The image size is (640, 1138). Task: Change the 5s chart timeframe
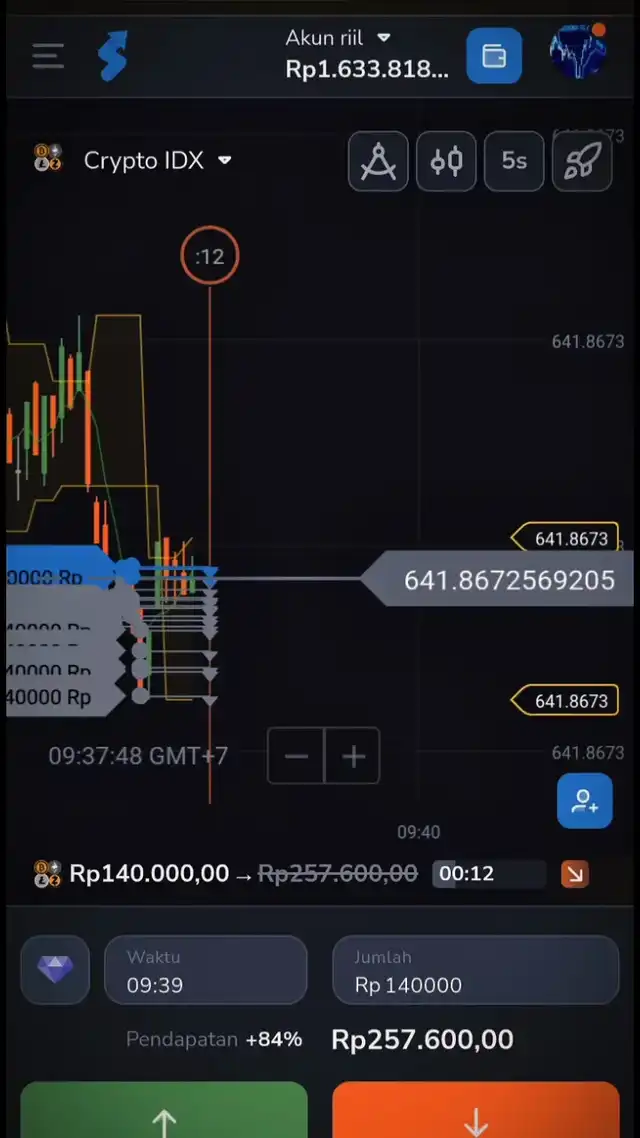coord(514,161)
